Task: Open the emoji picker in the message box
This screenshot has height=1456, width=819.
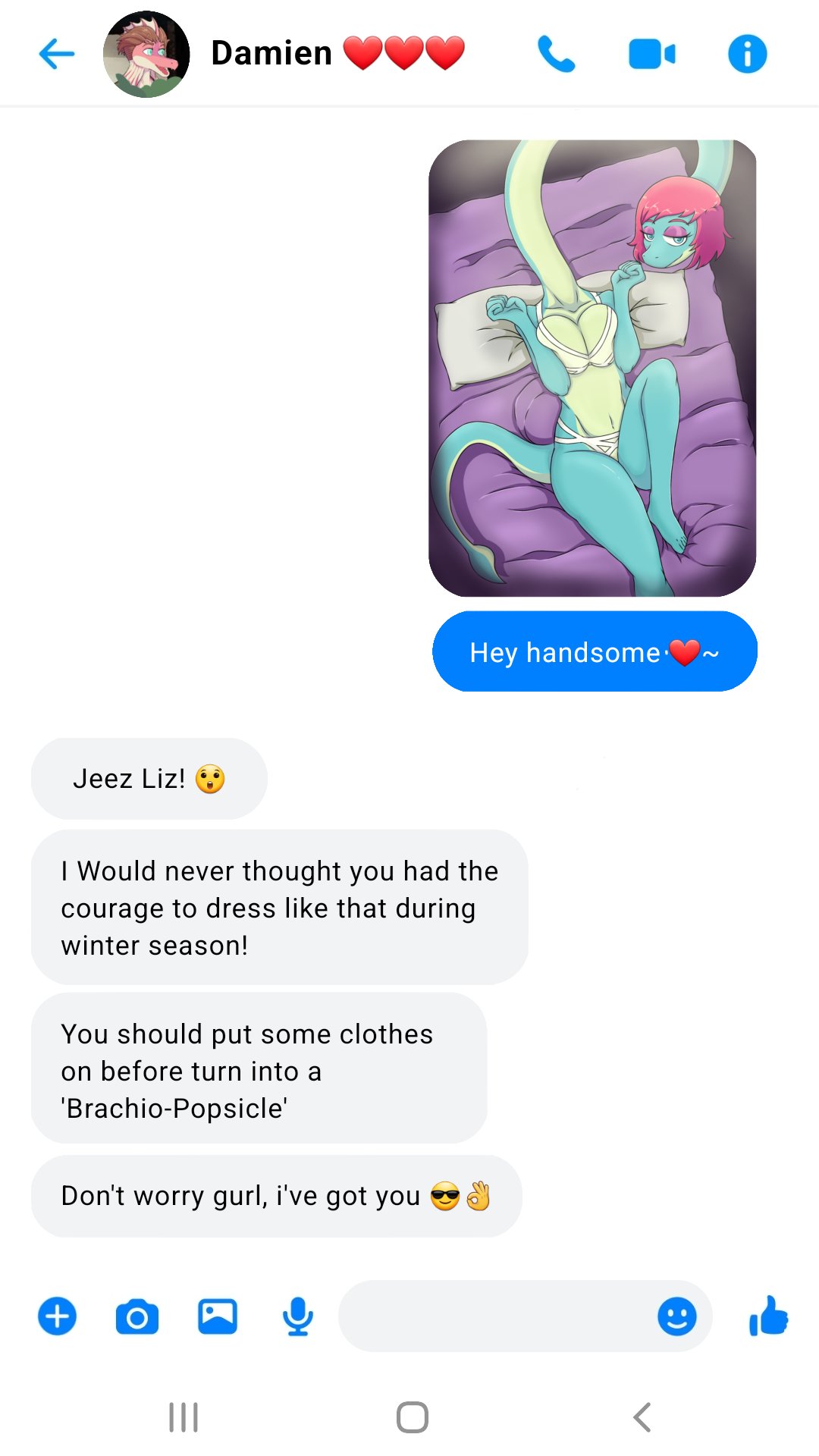Action: pos(676,1316)
